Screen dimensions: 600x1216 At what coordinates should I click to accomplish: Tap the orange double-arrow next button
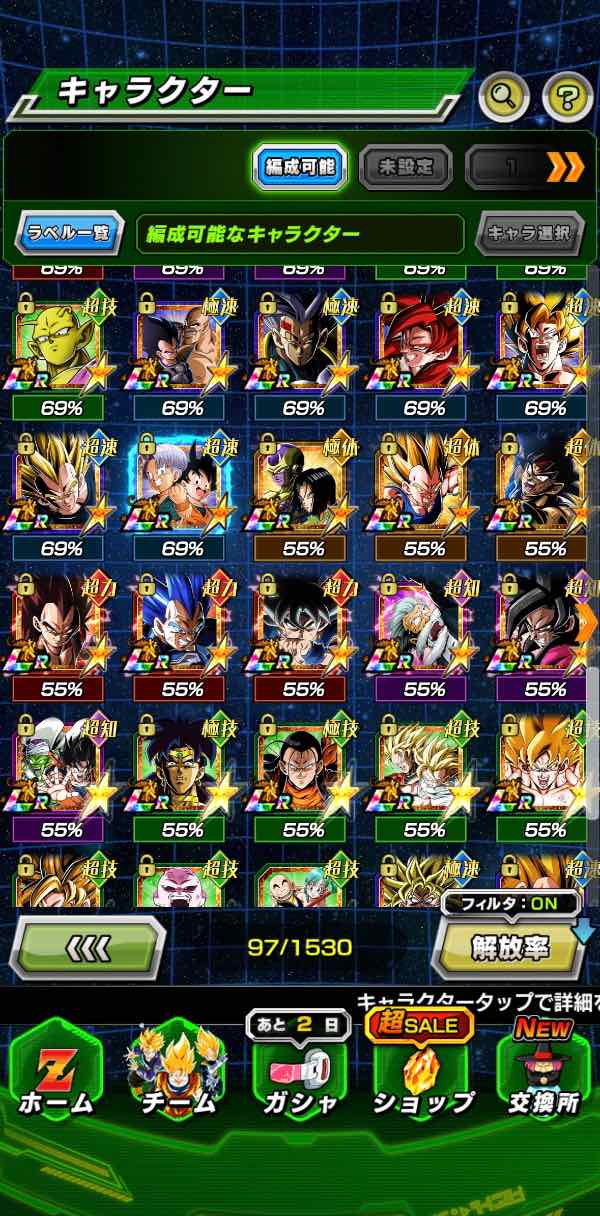click(x=565, y=167)
